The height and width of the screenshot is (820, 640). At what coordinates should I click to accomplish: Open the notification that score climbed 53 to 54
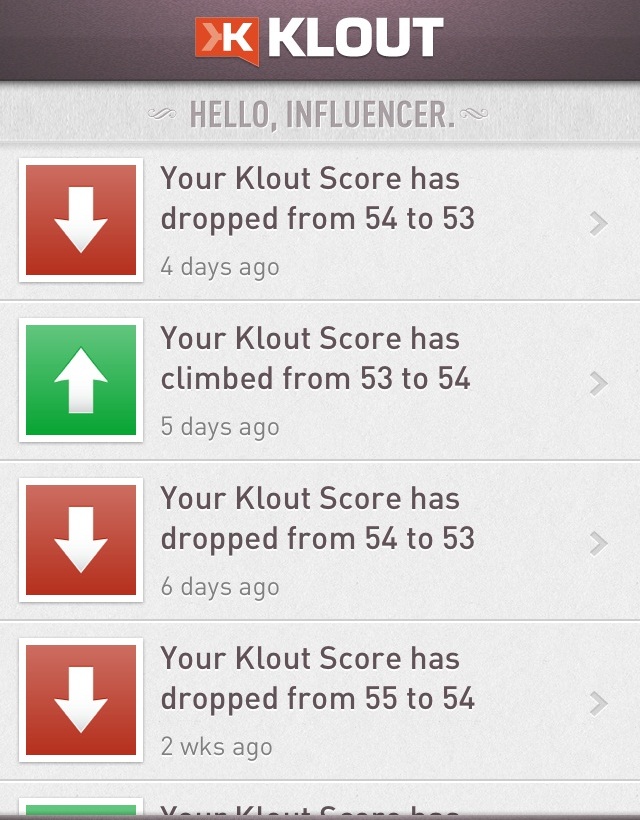pyautogui.click(x=320, y=381)
